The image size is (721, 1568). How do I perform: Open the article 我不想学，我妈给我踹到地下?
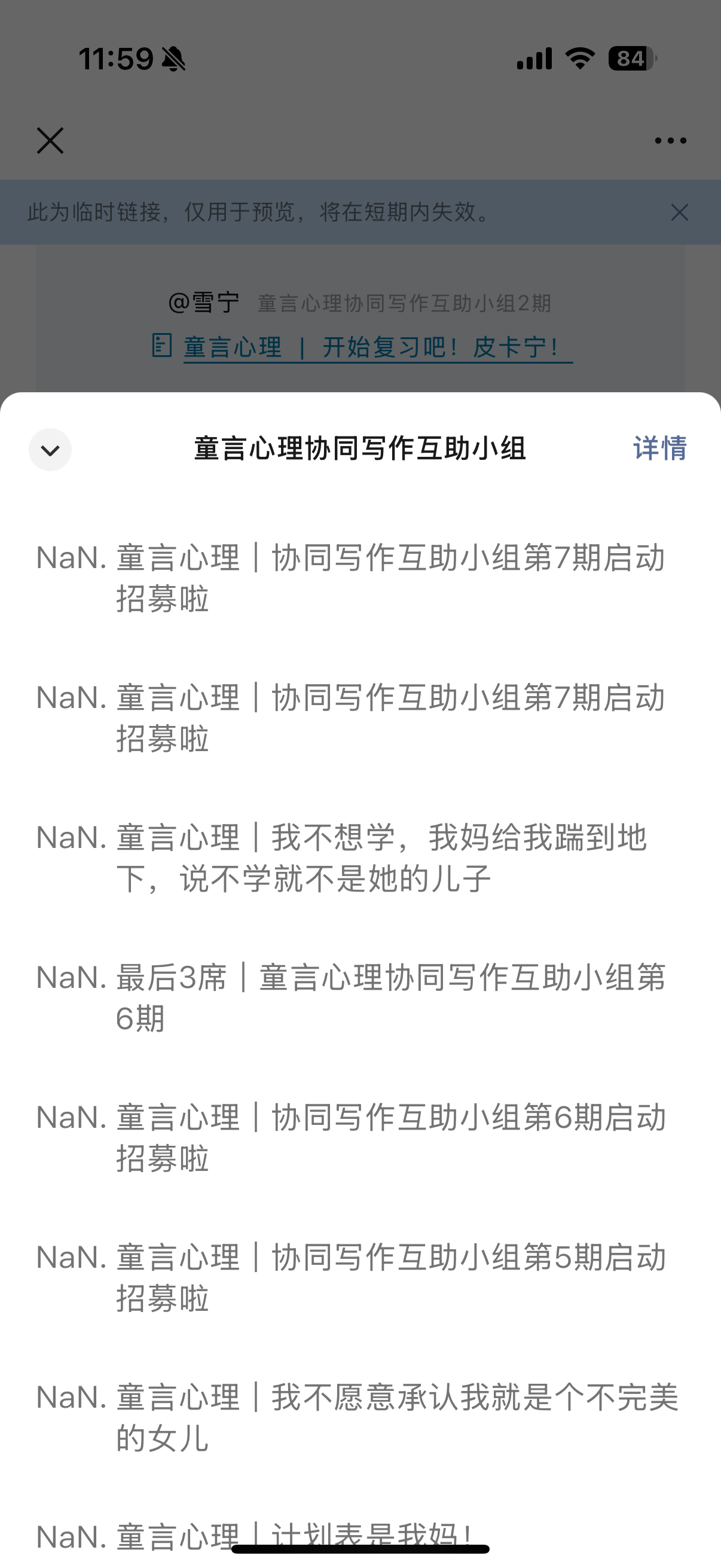pos(360,858)
